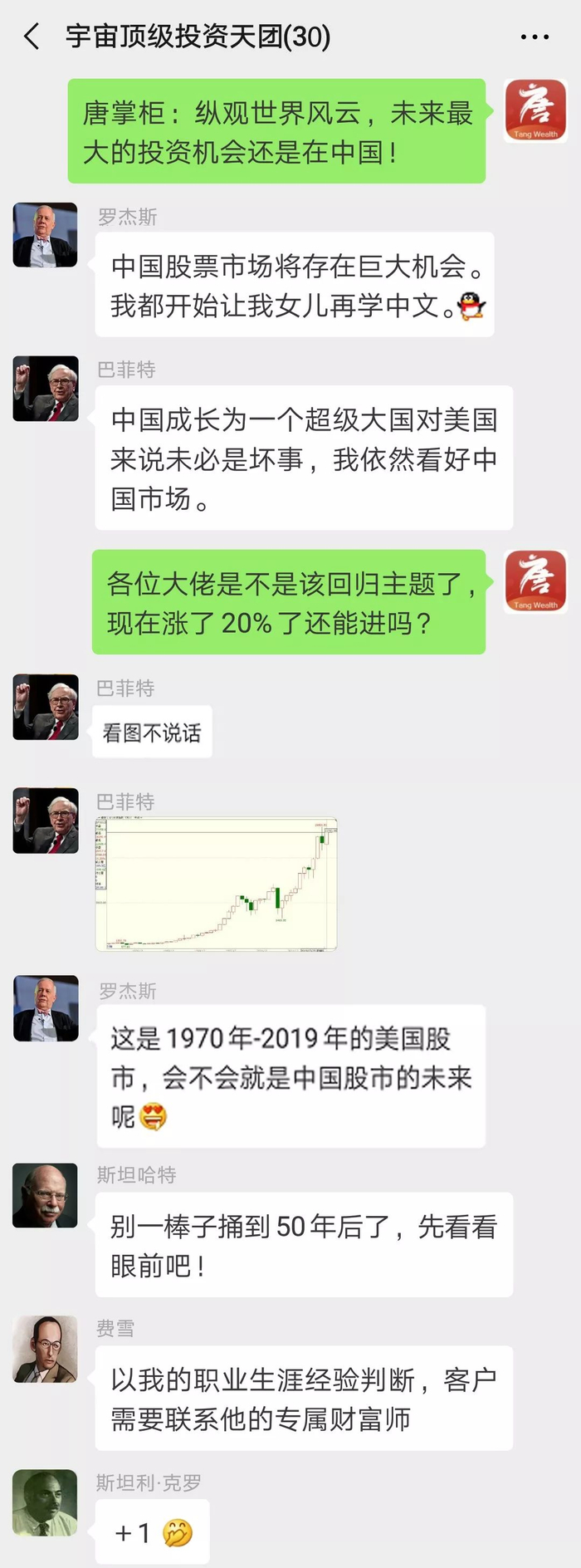Open 斯坦哈特's avatar profile

click(46, 1196)
